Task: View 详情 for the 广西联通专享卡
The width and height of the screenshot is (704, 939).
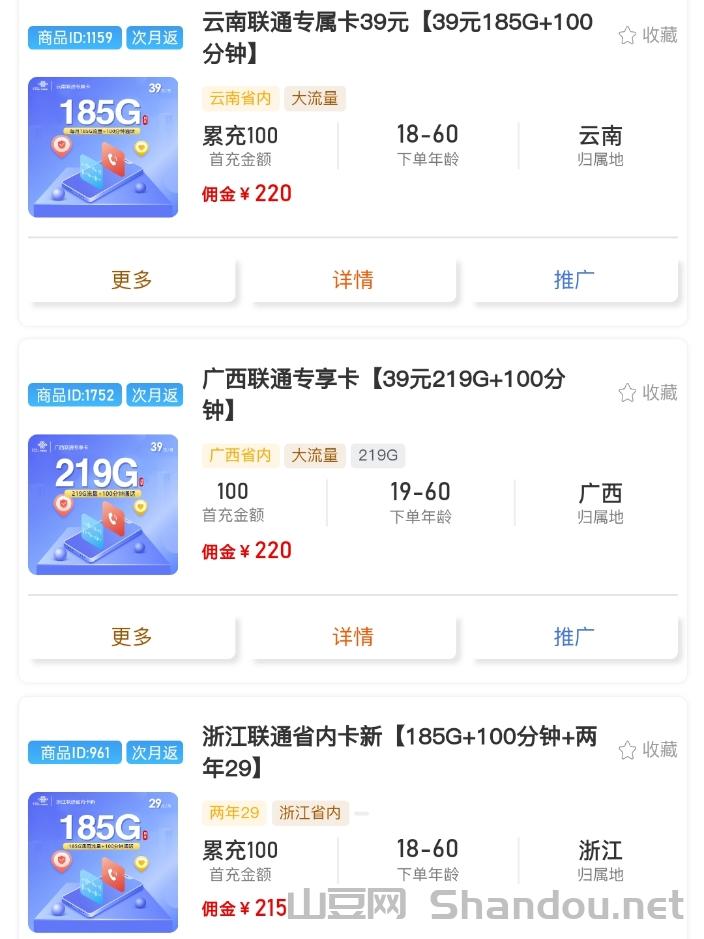Action: click(x=353, y=637)
